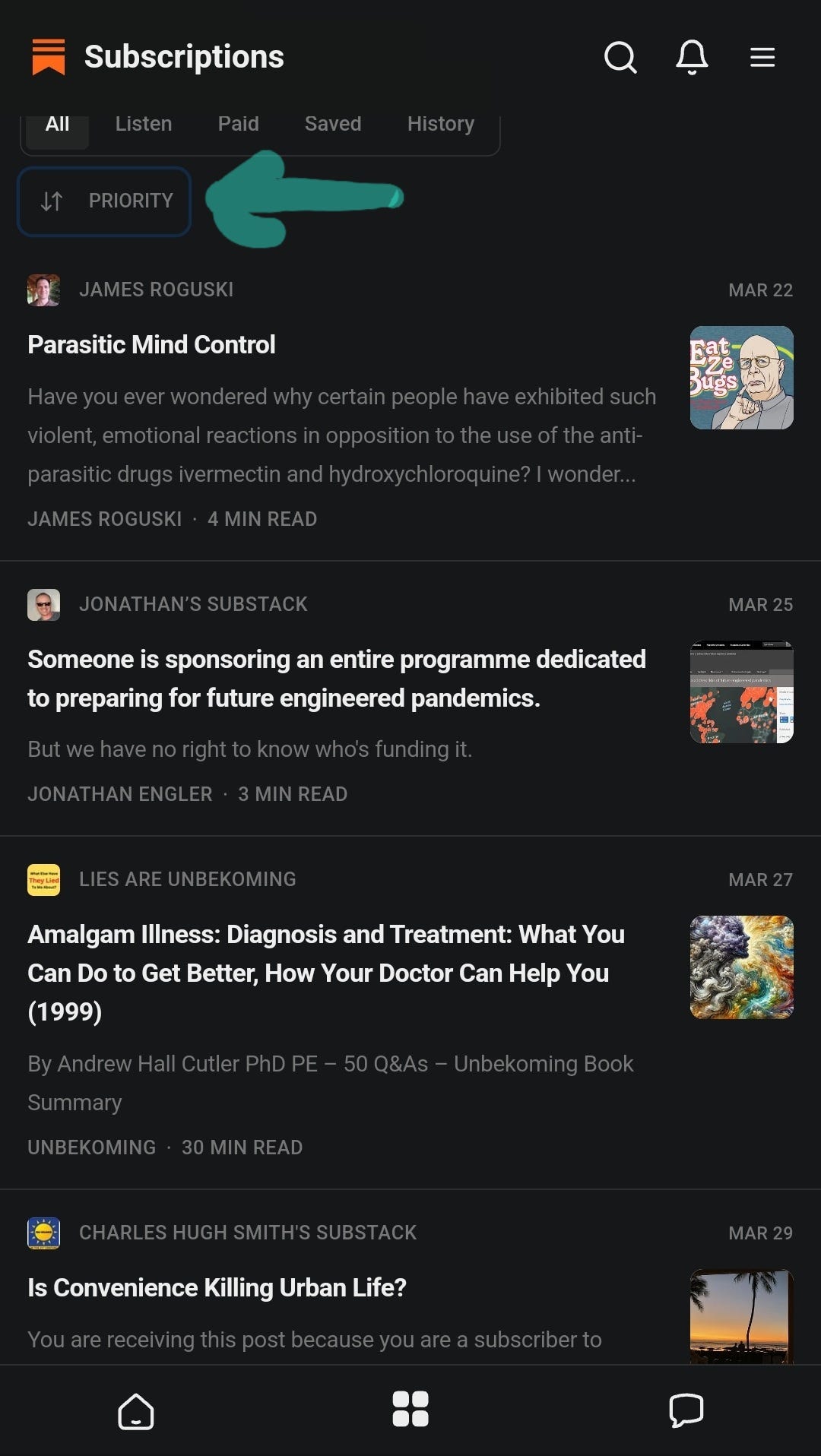Open the grid tab in bottom navigation
The image size is (821, 1456).
pyautogui.click(x=410, y=1410)
